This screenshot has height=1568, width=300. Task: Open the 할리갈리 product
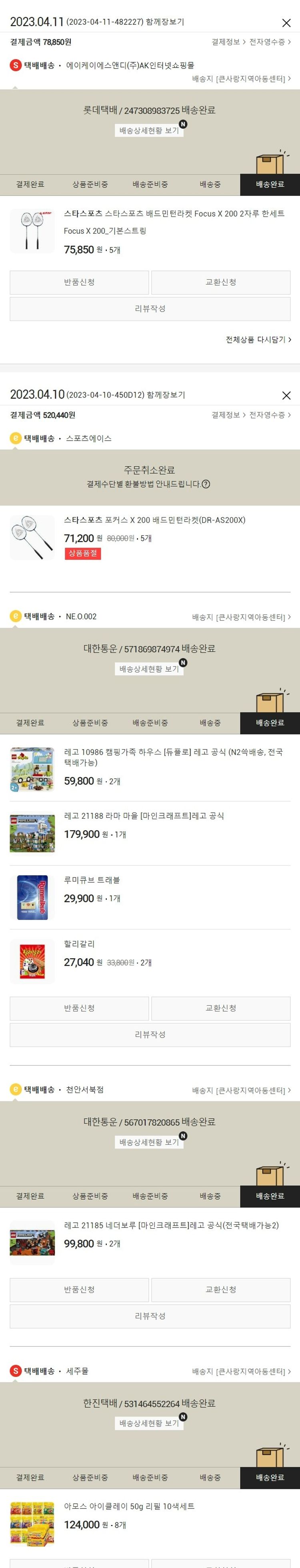click(x=79, y=943)
